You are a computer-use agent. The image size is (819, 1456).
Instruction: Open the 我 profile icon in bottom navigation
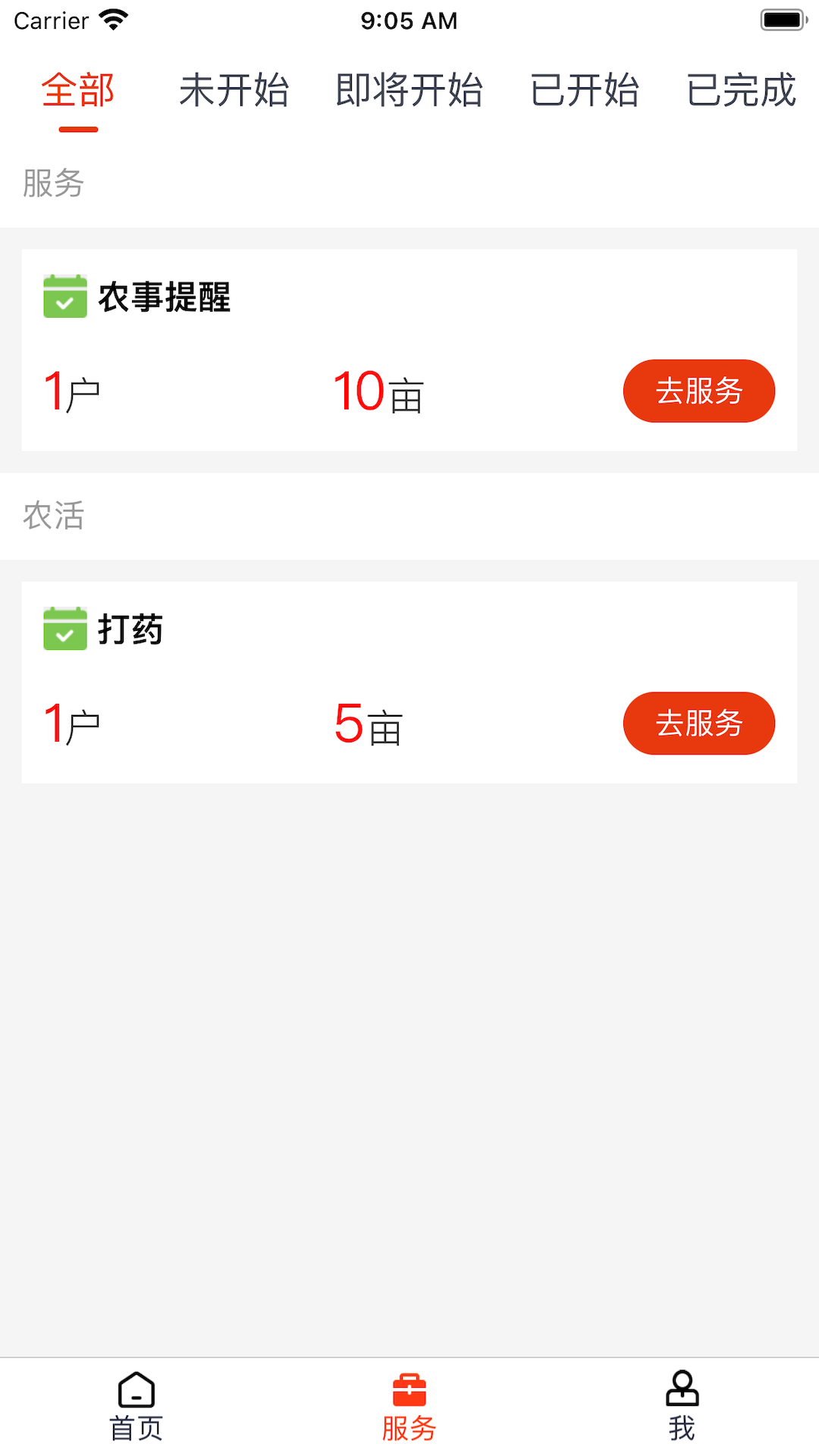point(682,1407)
